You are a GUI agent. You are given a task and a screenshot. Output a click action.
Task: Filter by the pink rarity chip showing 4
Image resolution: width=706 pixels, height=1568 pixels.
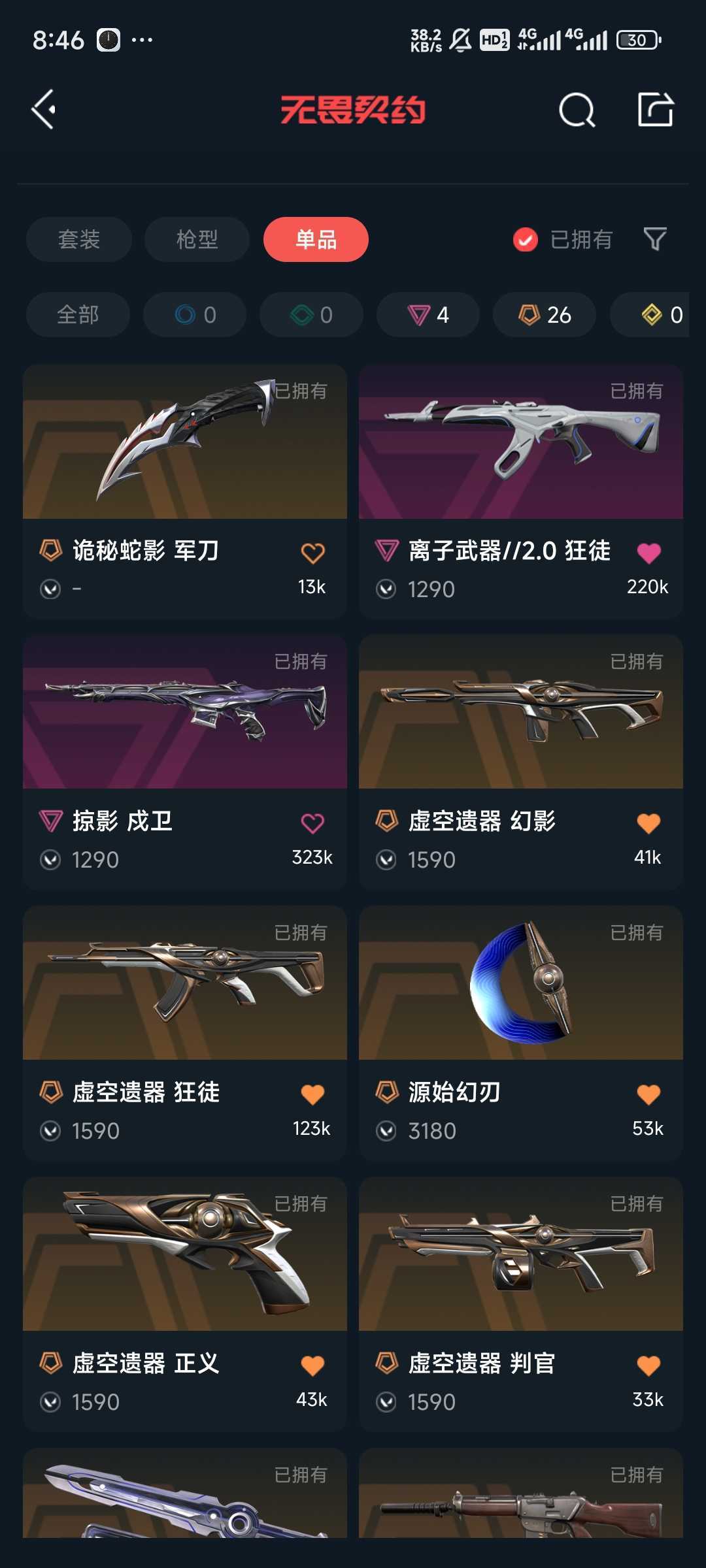pyautogui.click(x=428, y=315)
